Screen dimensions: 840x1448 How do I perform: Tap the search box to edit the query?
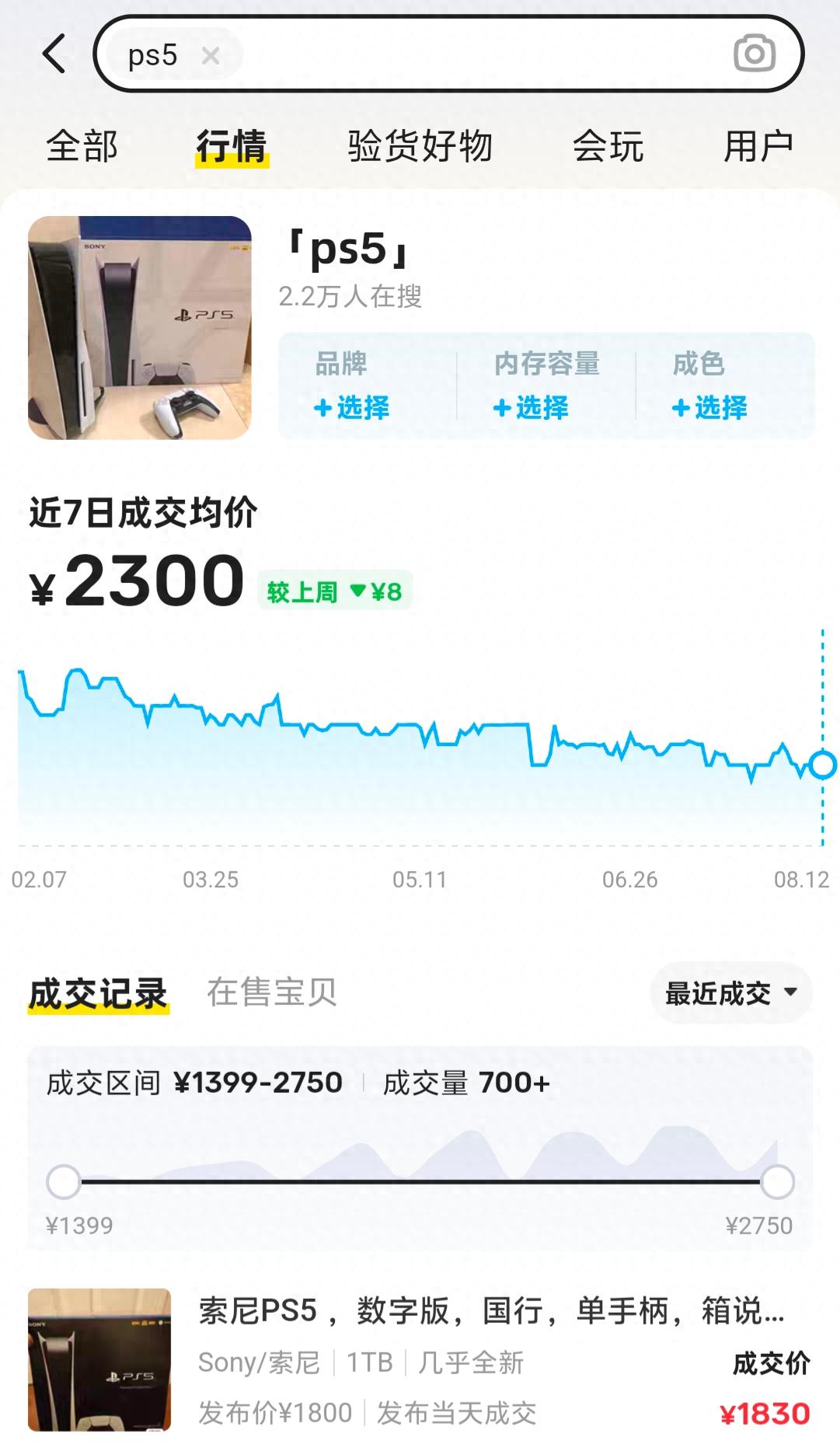click(482, 54)
